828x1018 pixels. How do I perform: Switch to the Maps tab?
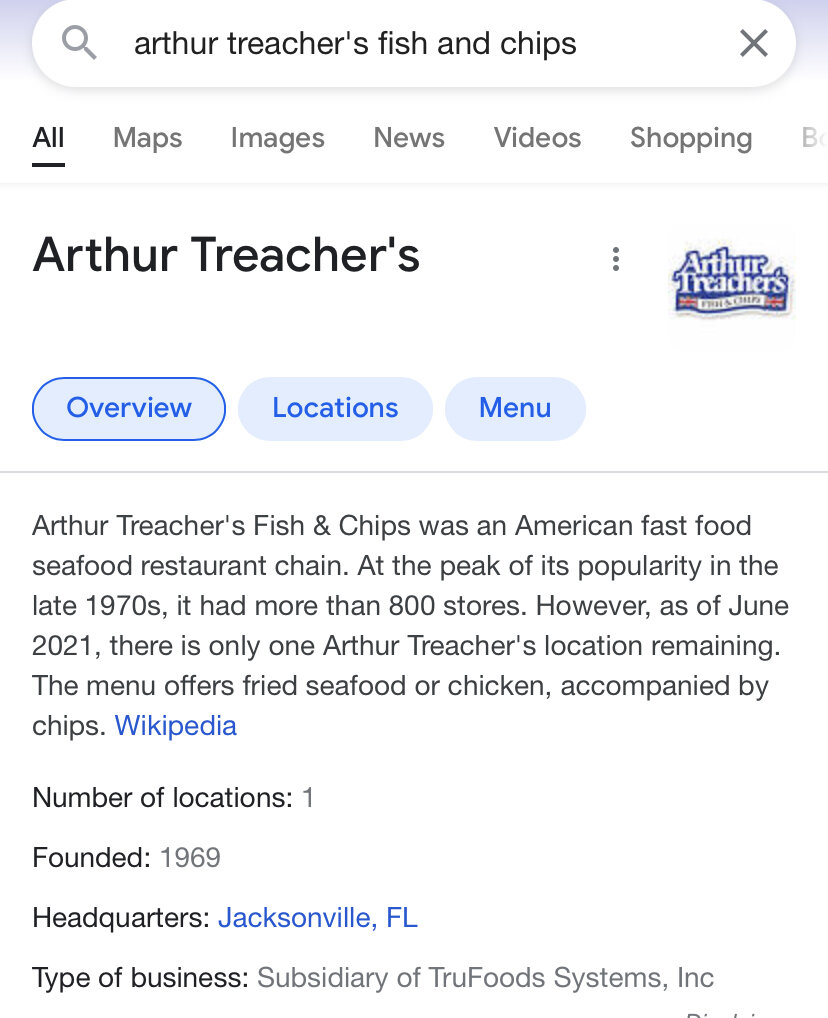(x=147, y=138)
